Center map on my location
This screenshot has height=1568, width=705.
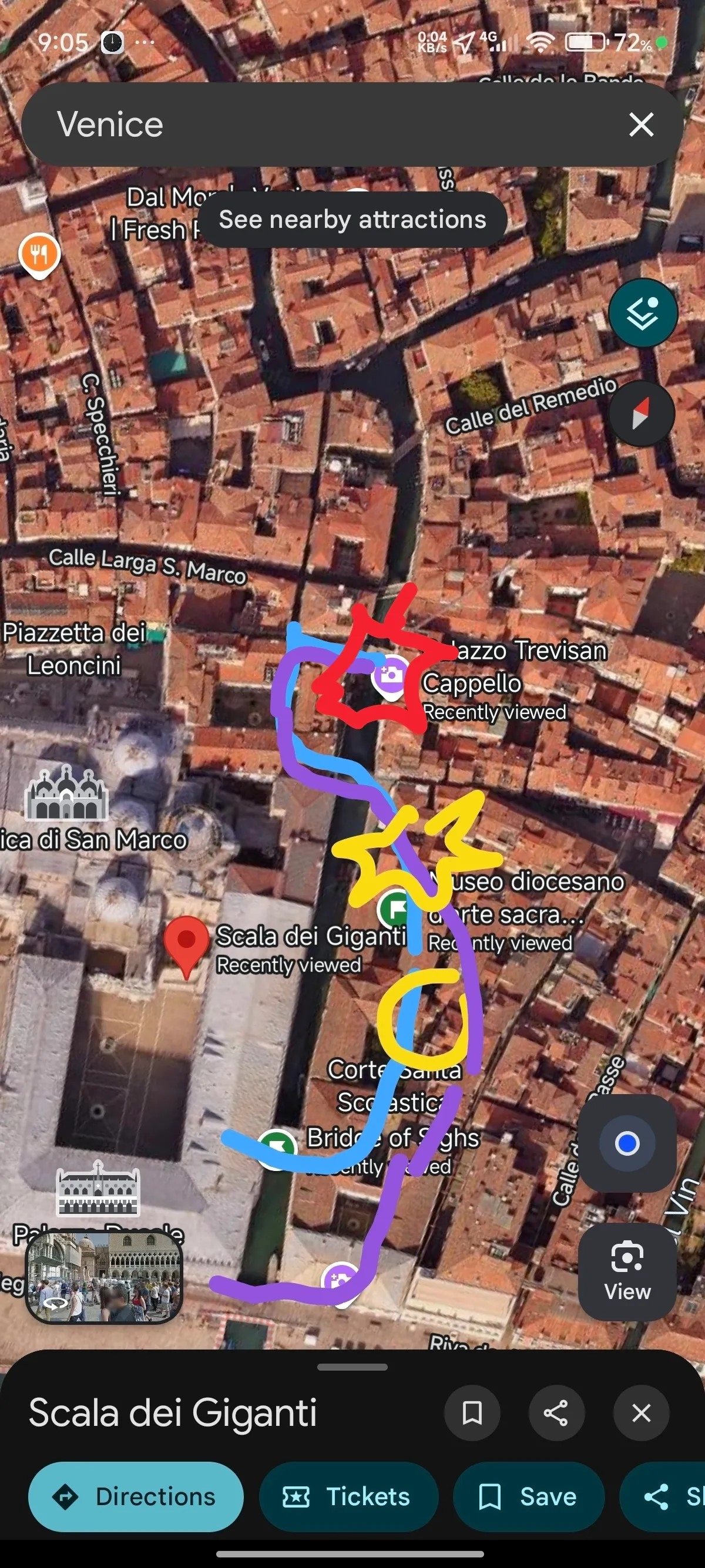coord(627,1143)
